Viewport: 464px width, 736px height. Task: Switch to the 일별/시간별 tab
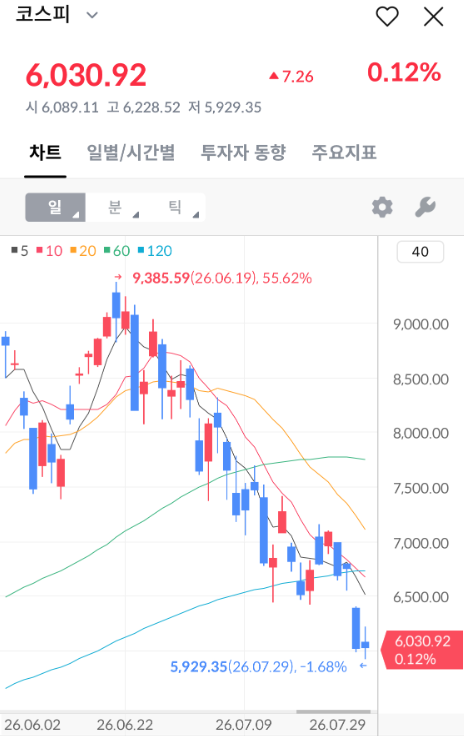pos(131,153)
